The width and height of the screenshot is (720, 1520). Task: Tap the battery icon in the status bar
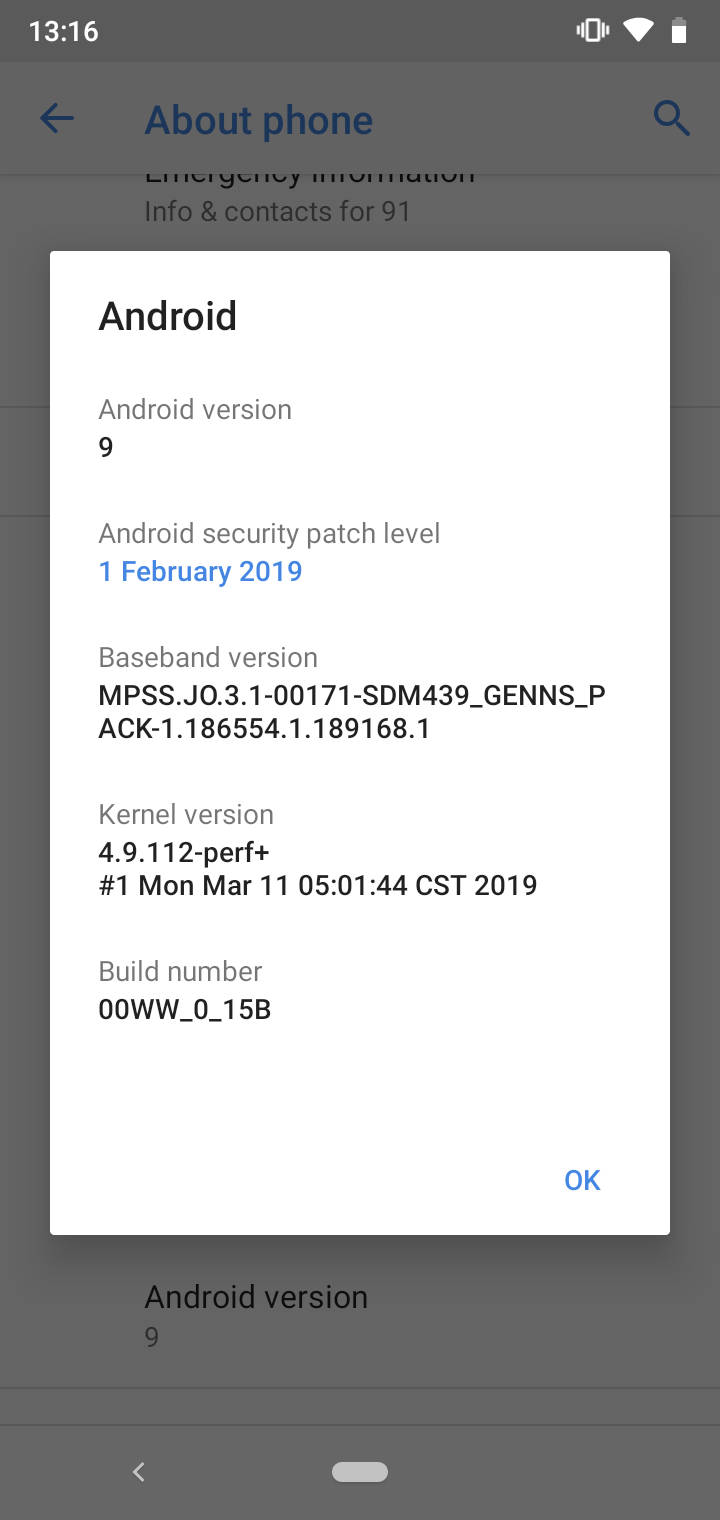(680, 30)
